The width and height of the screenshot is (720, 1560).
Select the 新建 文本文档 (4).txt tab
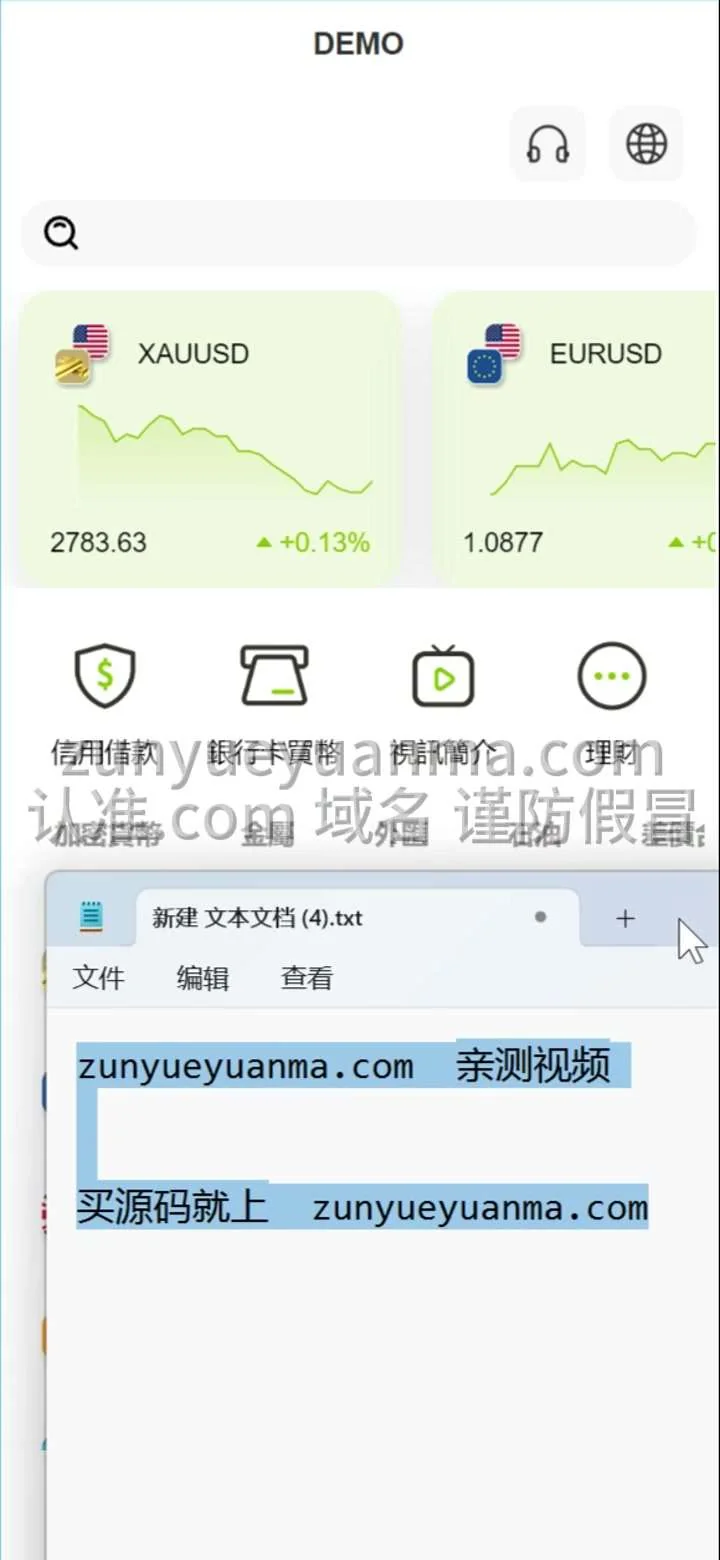300,918
